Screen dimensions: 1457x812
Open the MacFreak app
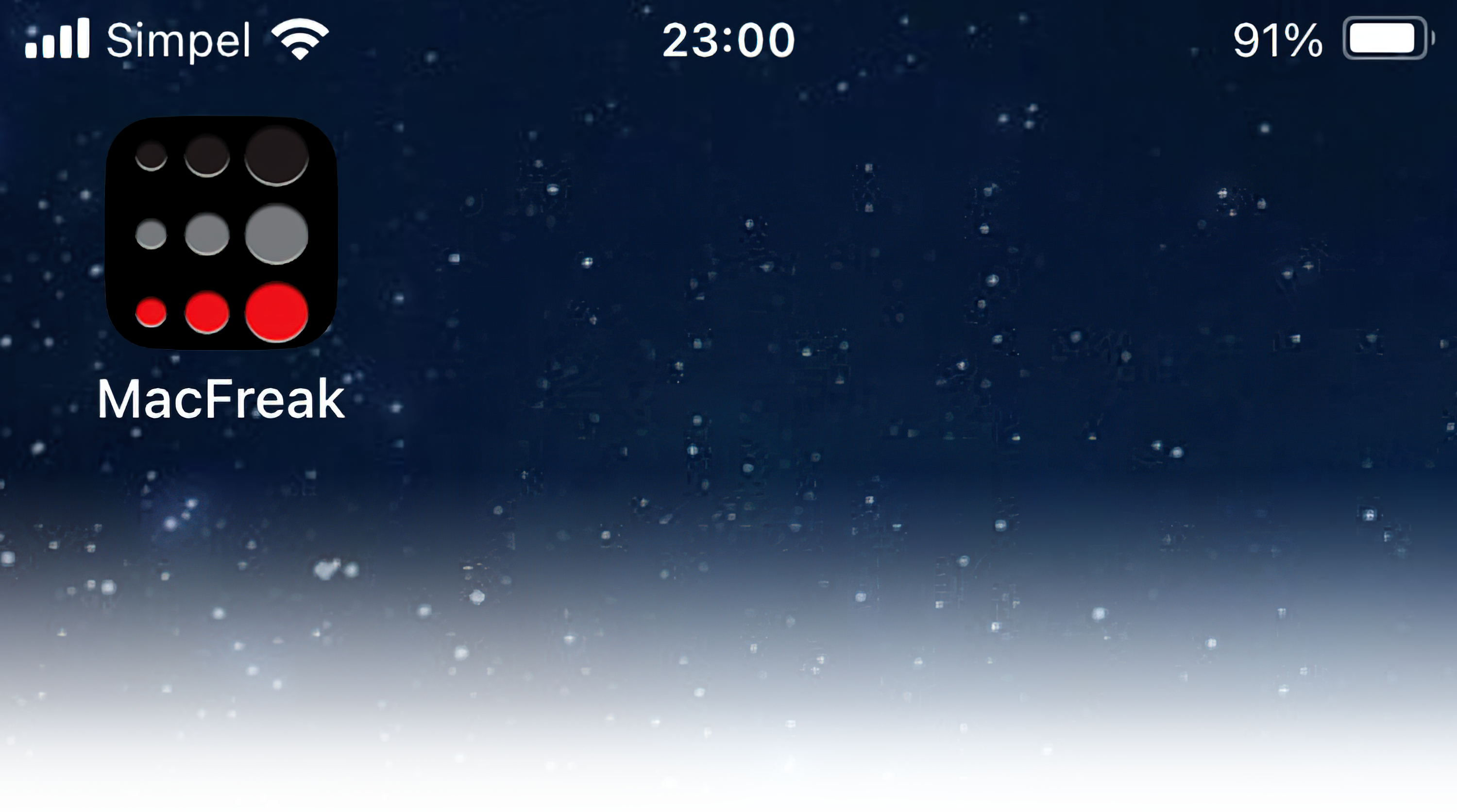221,233
